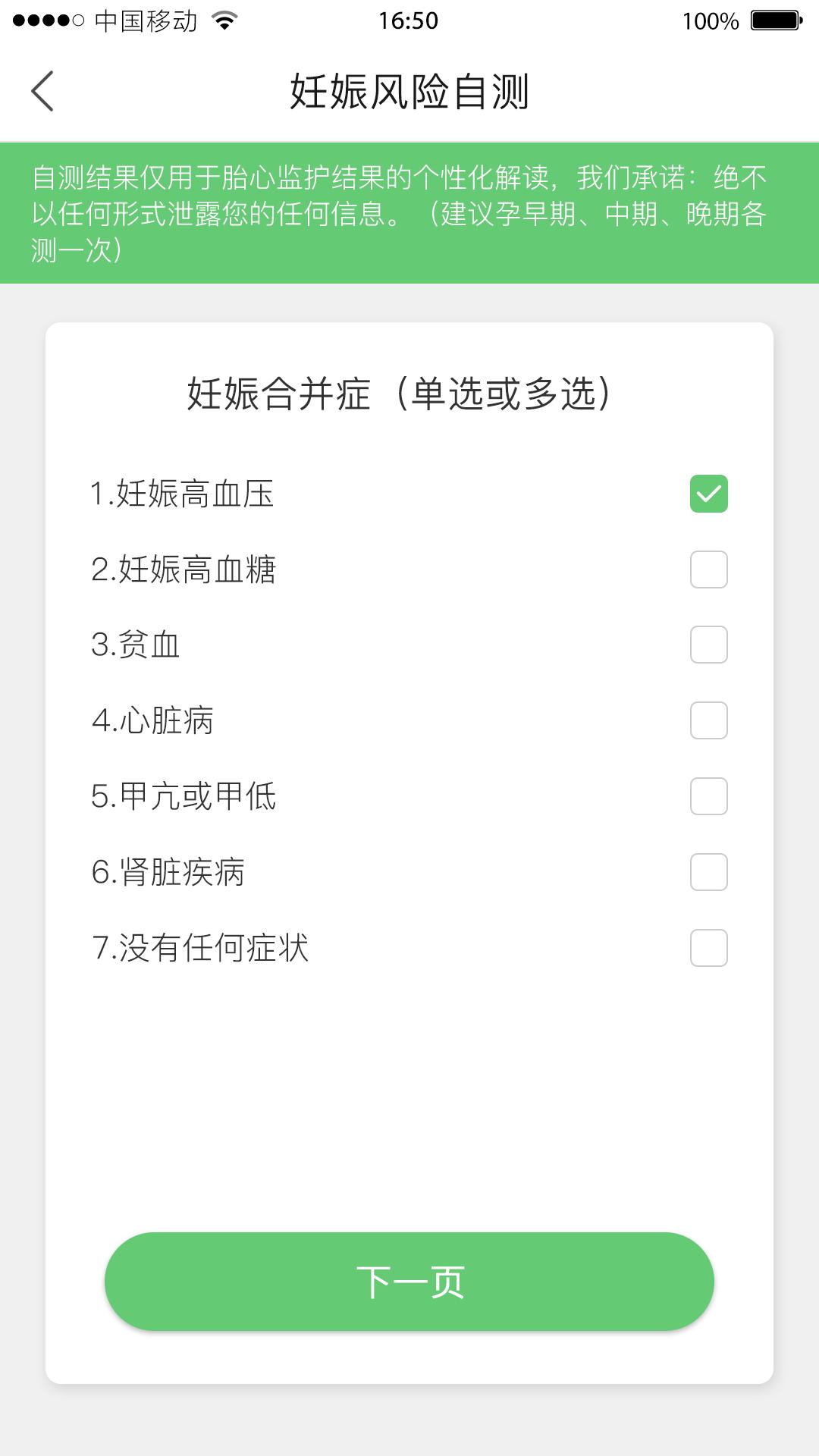Tap the back arrow to return

(43, 91)
